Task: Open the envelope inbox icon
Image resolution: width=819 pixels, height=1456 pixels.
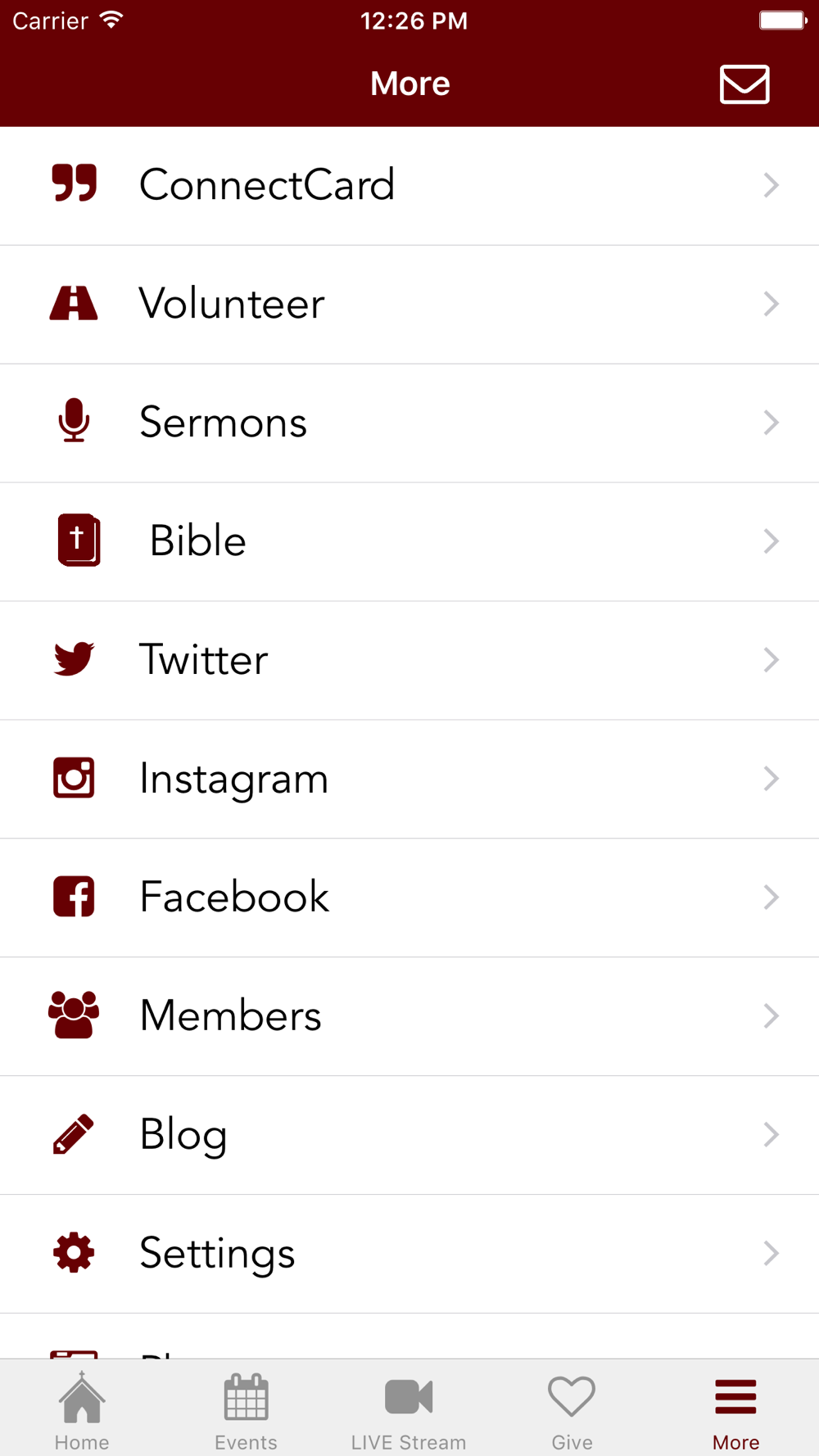Action: tap(744, 84)
